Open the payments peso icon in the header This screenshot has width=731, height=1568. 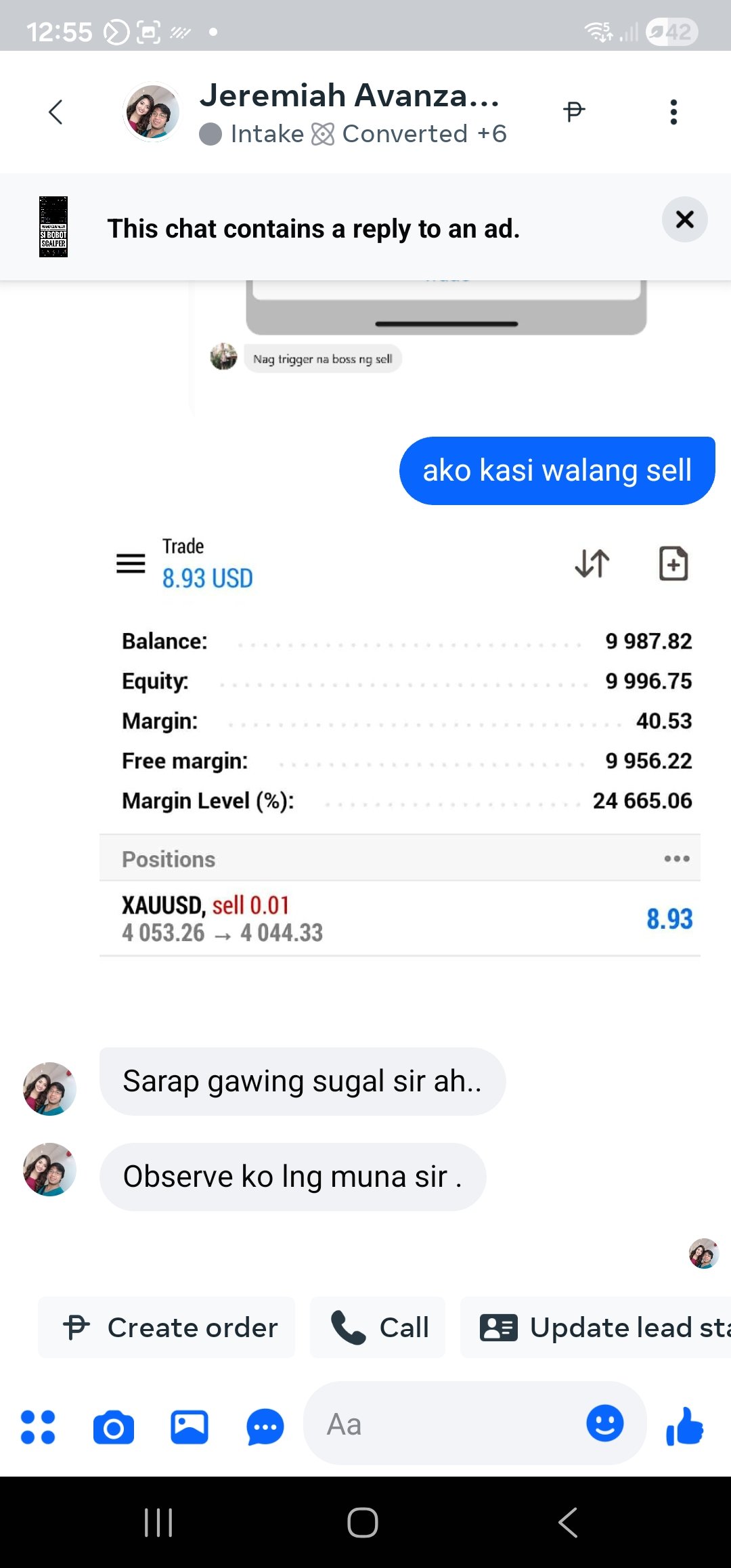(573, 111)
